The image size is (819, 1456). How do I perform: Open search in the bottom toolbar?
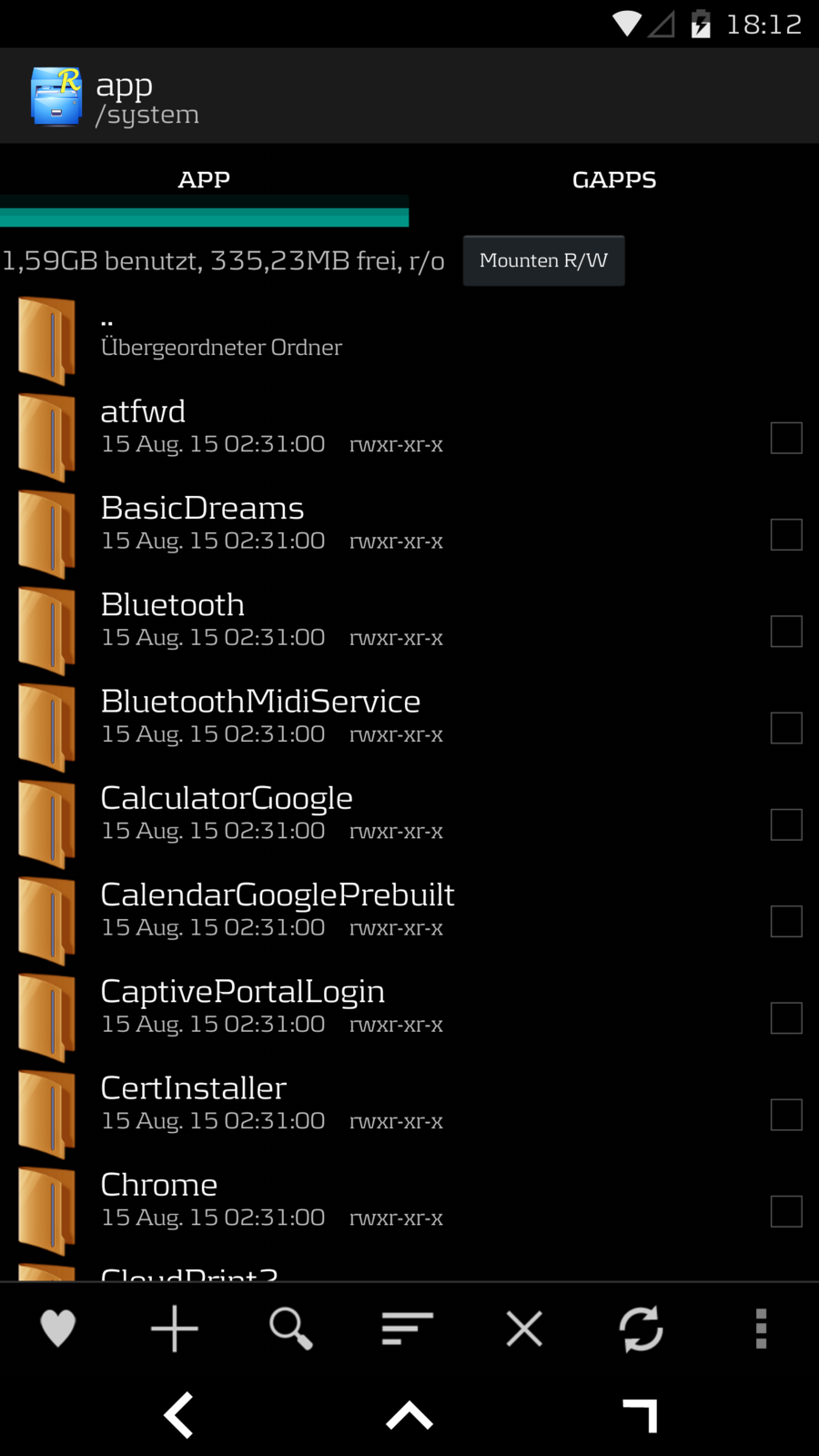click(x=290, y=1329)
